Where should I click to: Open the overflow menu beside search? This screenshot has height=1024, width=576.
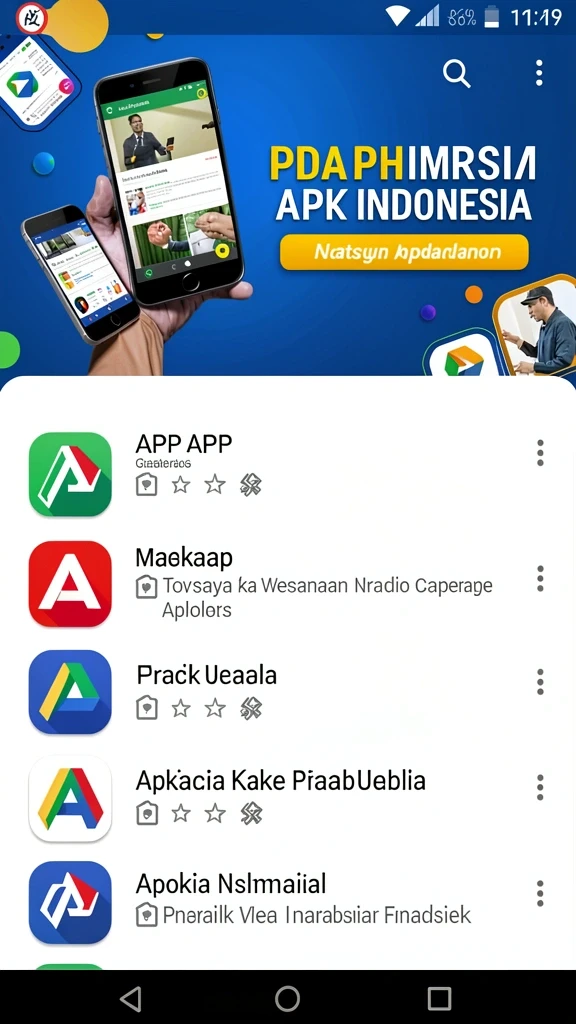coord(539,73)
